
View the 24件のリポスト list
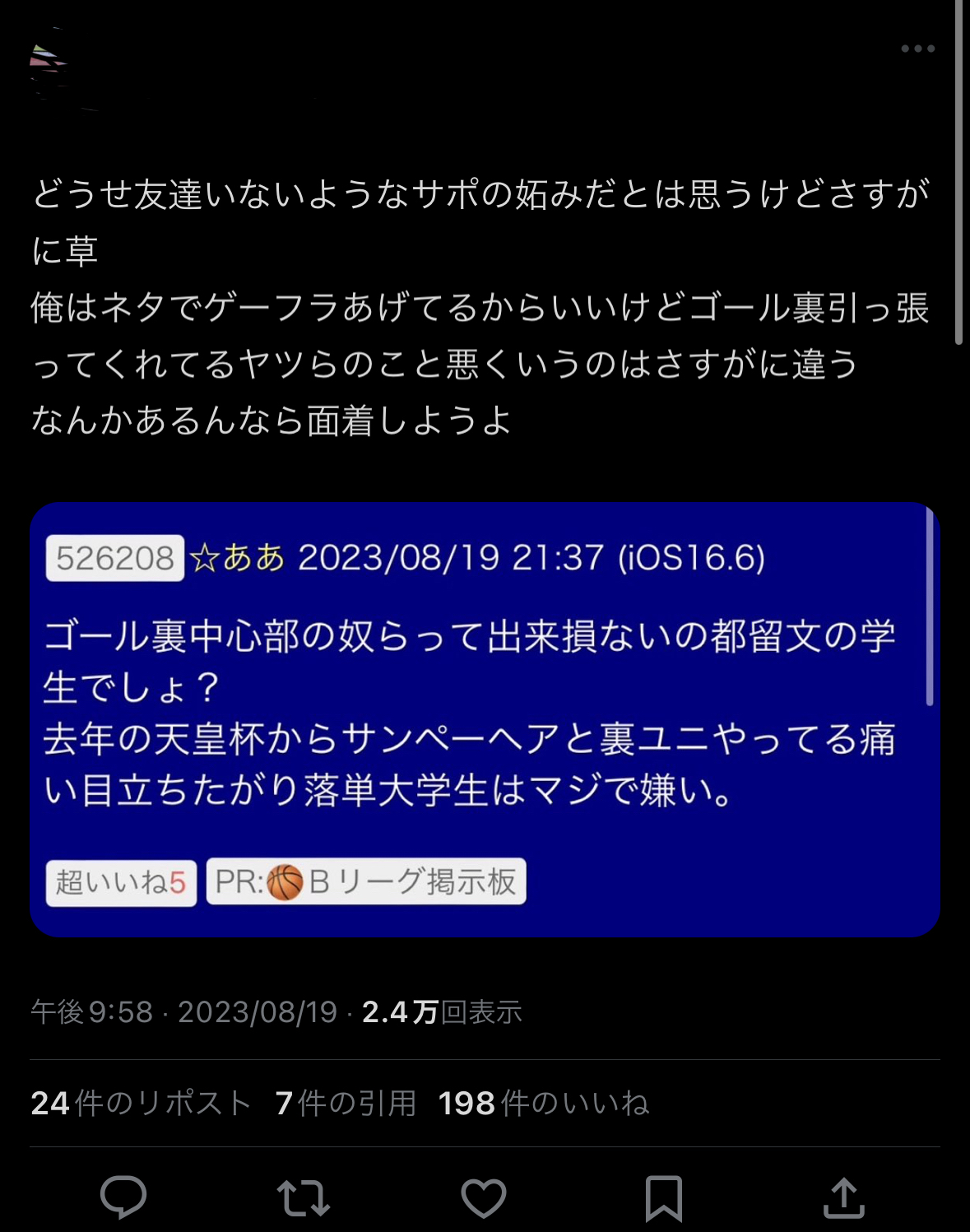pos(141,1103)
